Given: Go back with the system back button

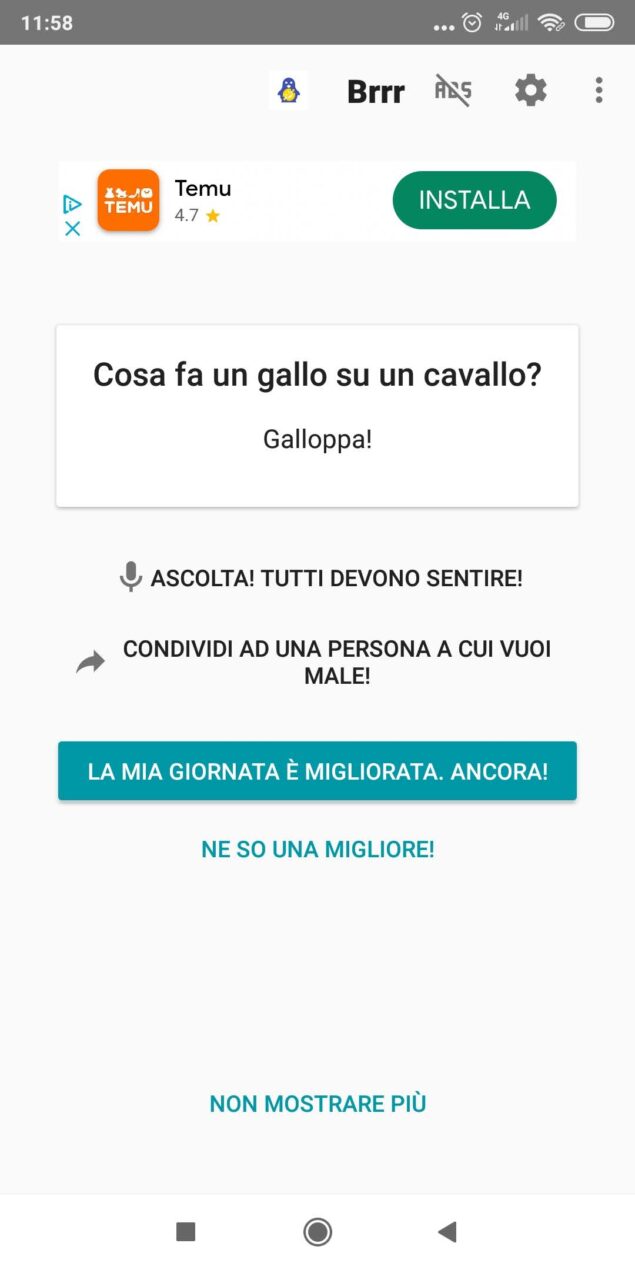Looking at the screenshot, I should (448, 1231).
